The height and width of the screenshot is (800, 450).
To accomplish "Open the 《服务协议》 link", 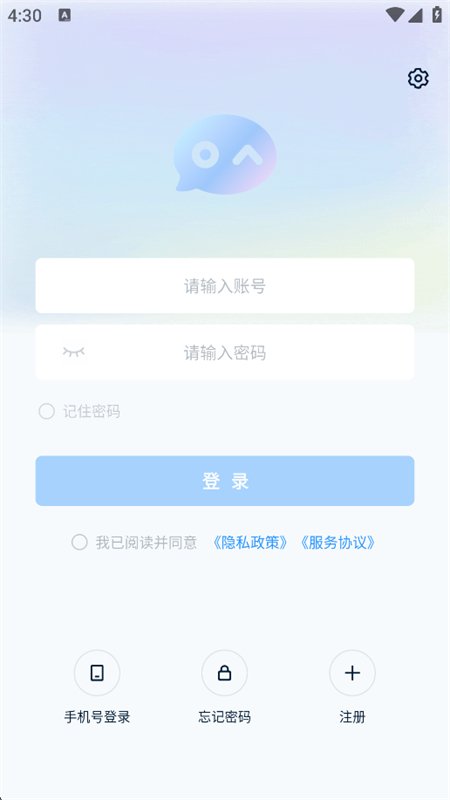I will [337, 542].
